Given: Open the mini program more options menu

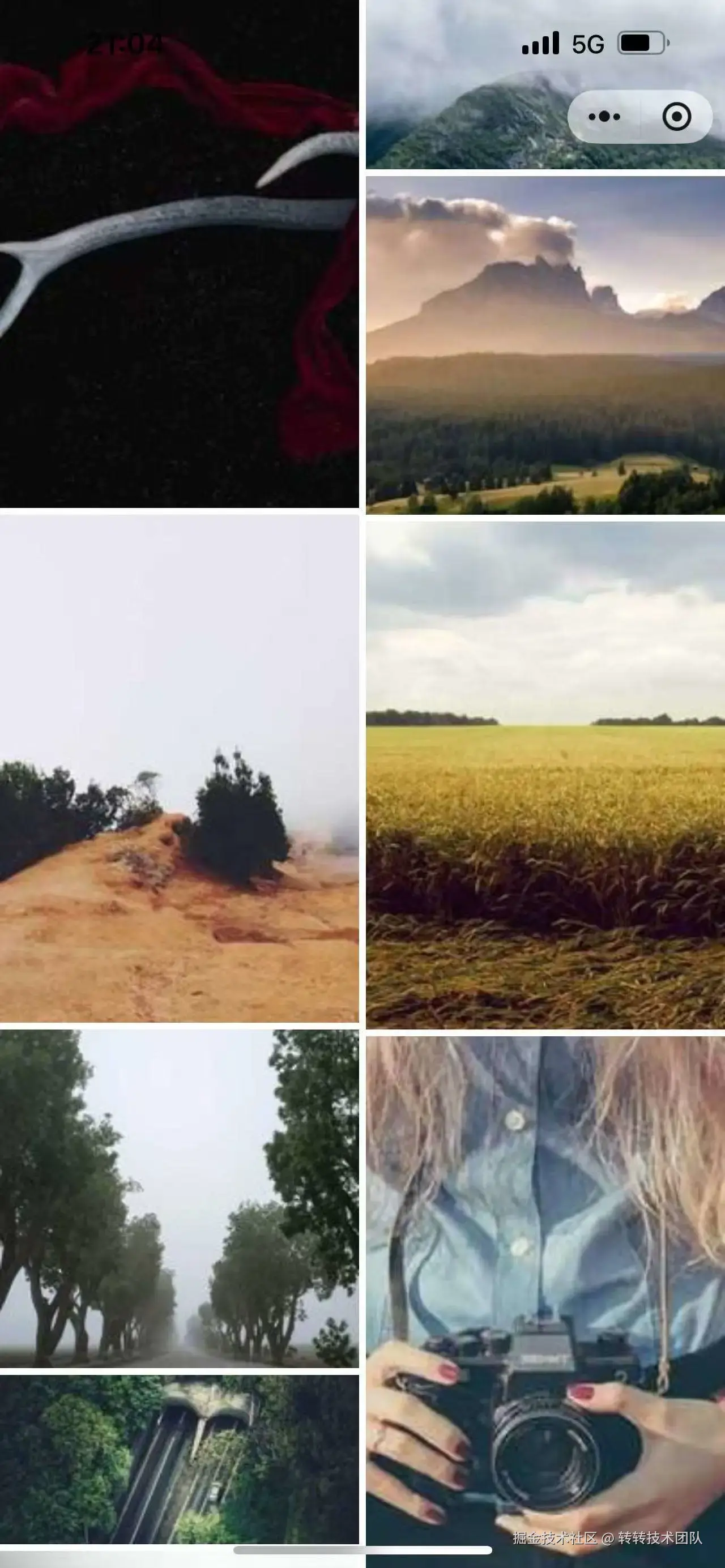Looking at the screenshot, I should [604, 116].
